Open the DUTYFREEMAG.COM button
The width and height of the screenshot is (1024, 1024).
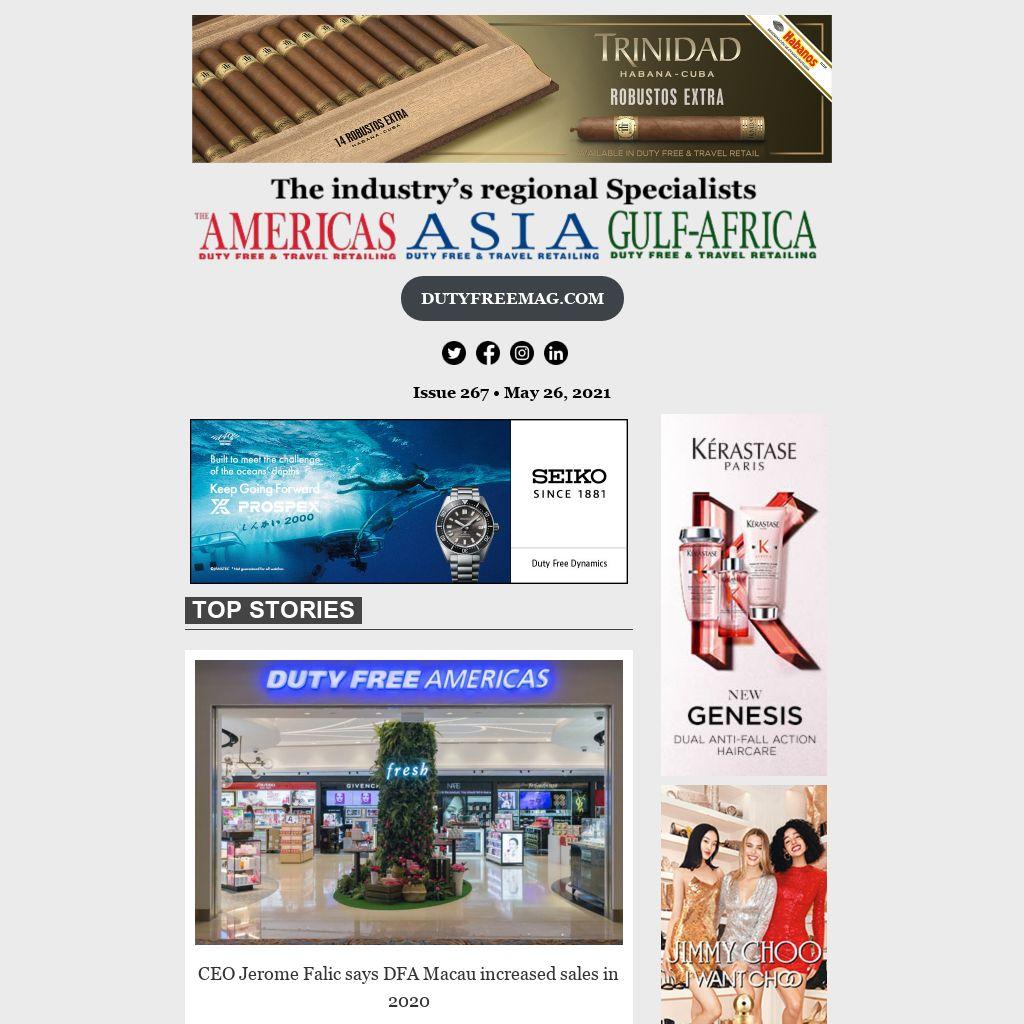pyautogui.click(x=512, y=299)
